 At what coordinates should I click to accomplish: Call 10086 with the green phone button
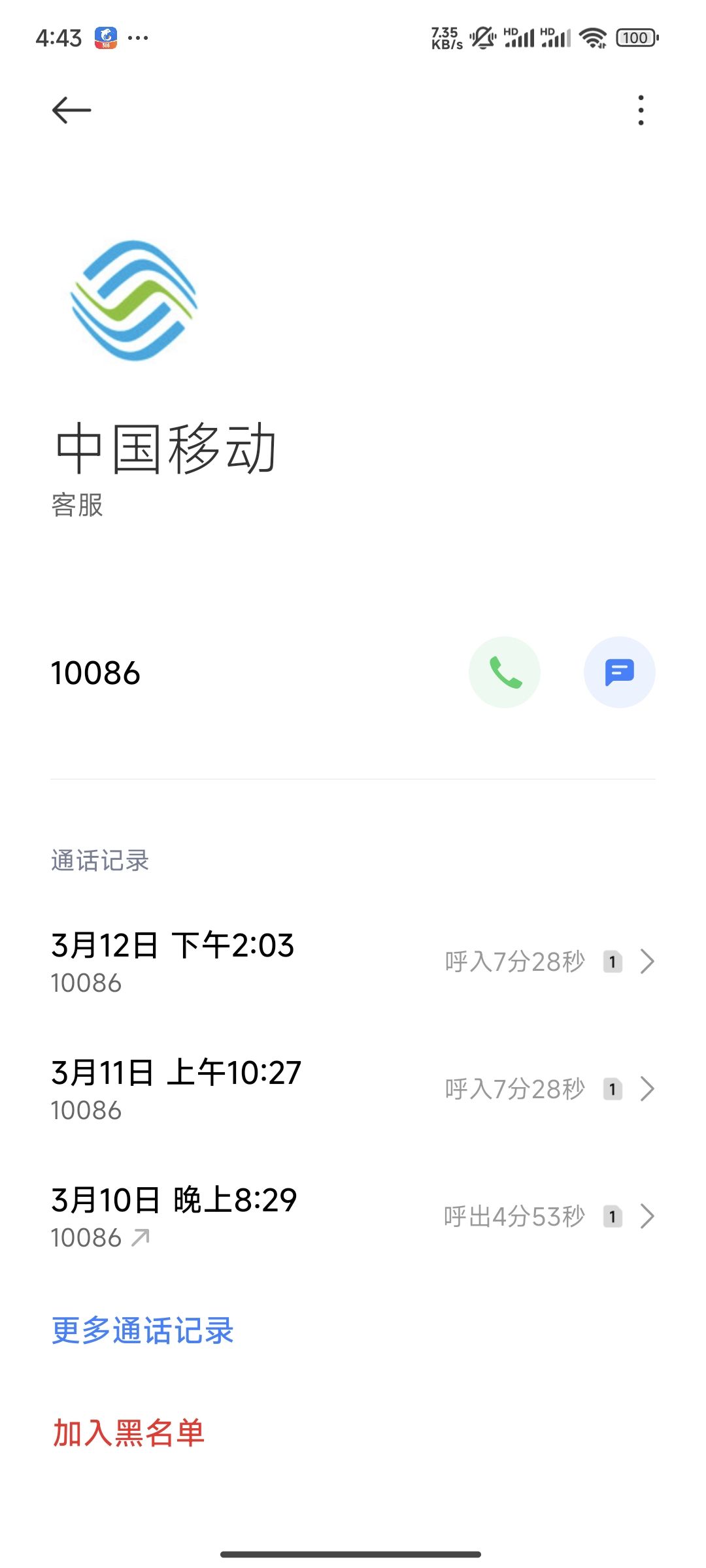click(x=505, y=672)
